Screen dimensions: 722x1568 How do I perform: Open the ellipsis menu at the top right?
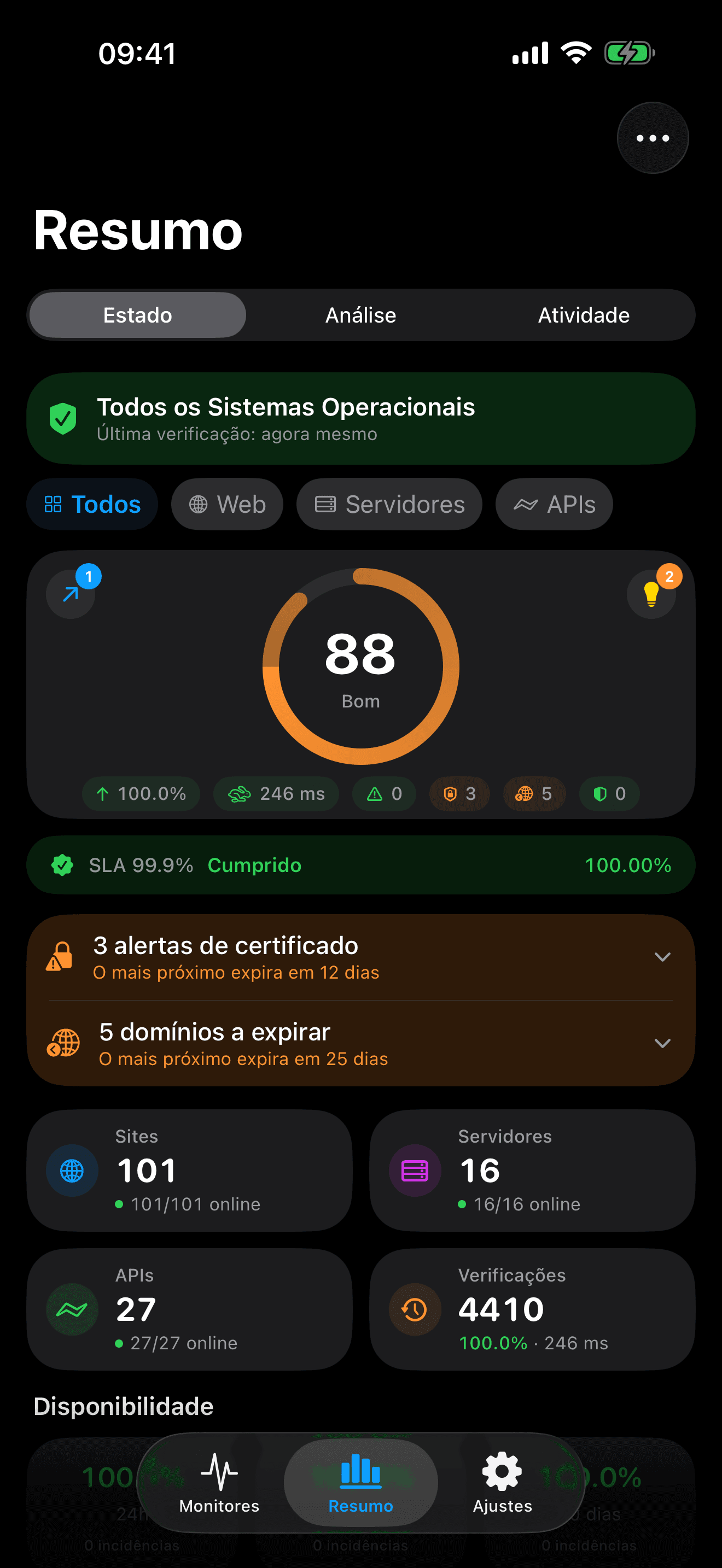(x=652, y=138)
